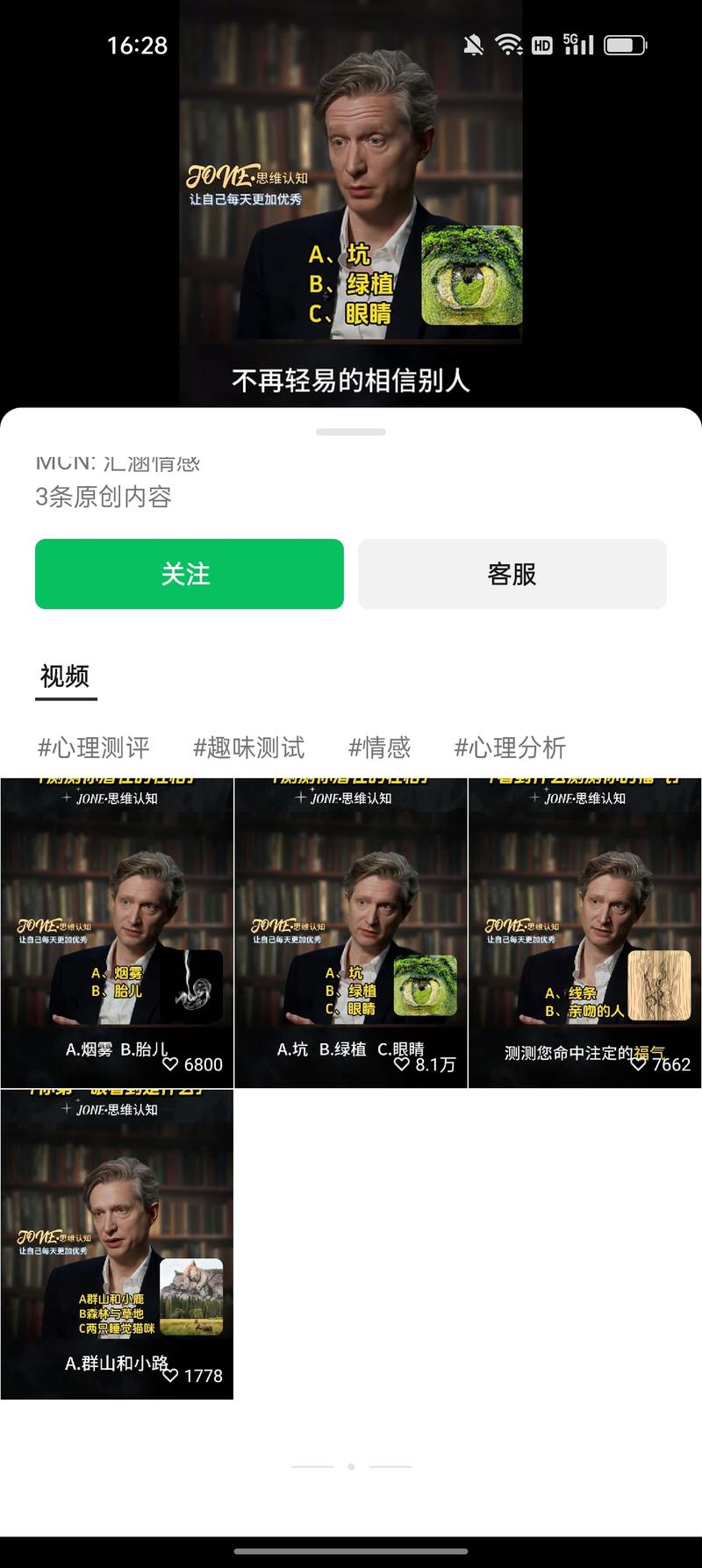The width and height of the screenshot is (702, 1568).
Task: Select the #心理测评 filter tag
Action: click(92, 748)
